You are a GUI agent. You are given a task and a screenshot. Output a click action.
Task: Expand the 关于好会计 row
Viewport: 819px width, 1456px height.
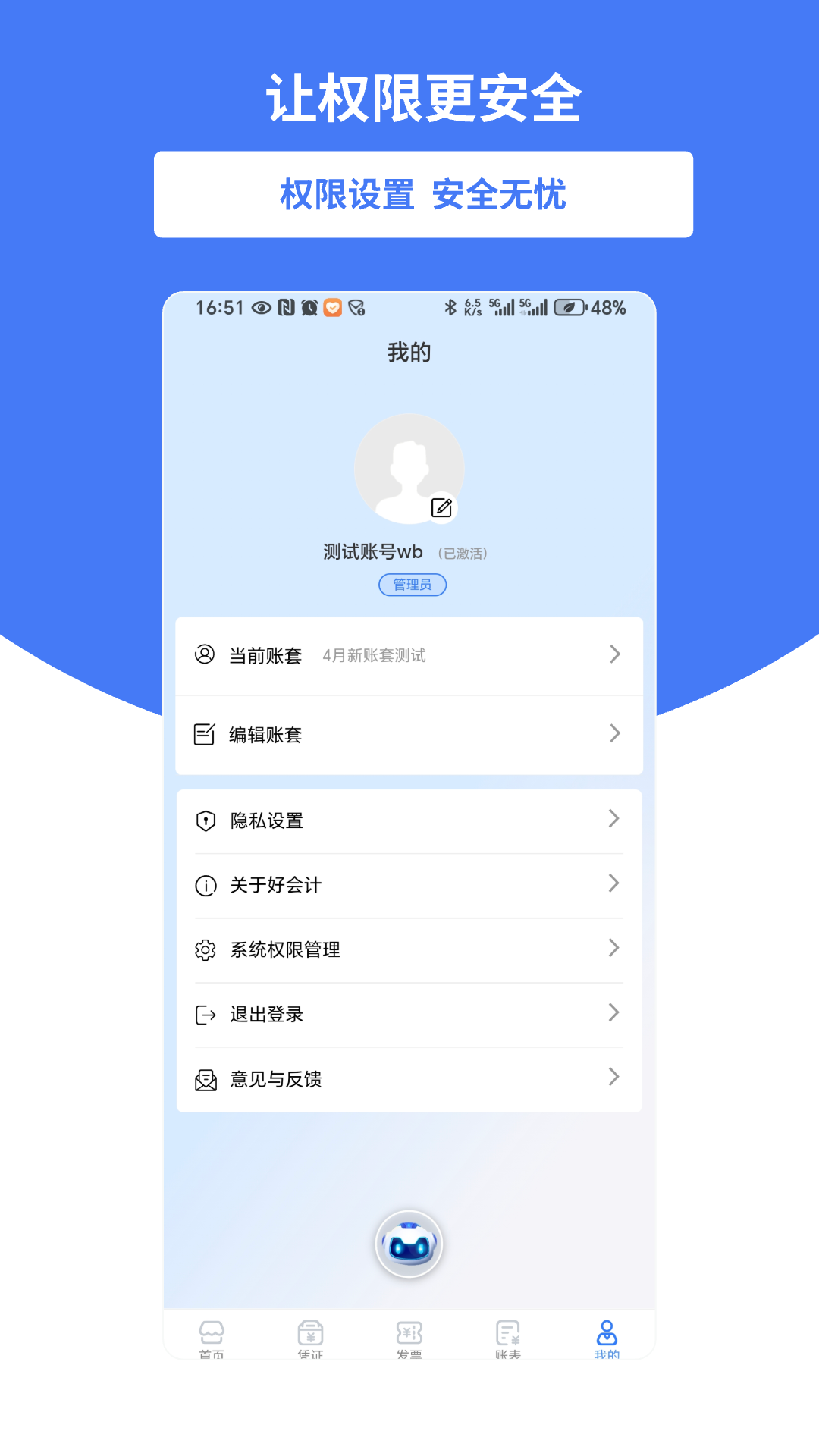614,884
